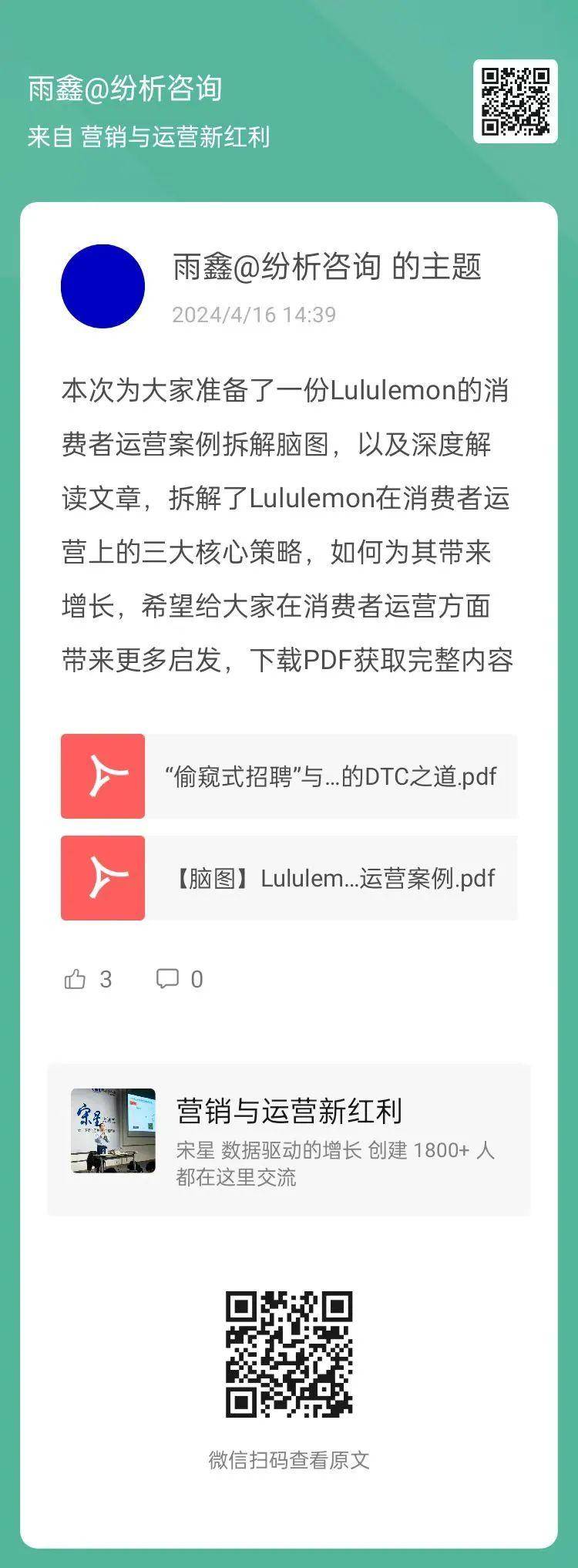Click the blue avatar of 雨鑫@纷析咨询
This screenshot has height=1568, width=578.
point(102,285)
